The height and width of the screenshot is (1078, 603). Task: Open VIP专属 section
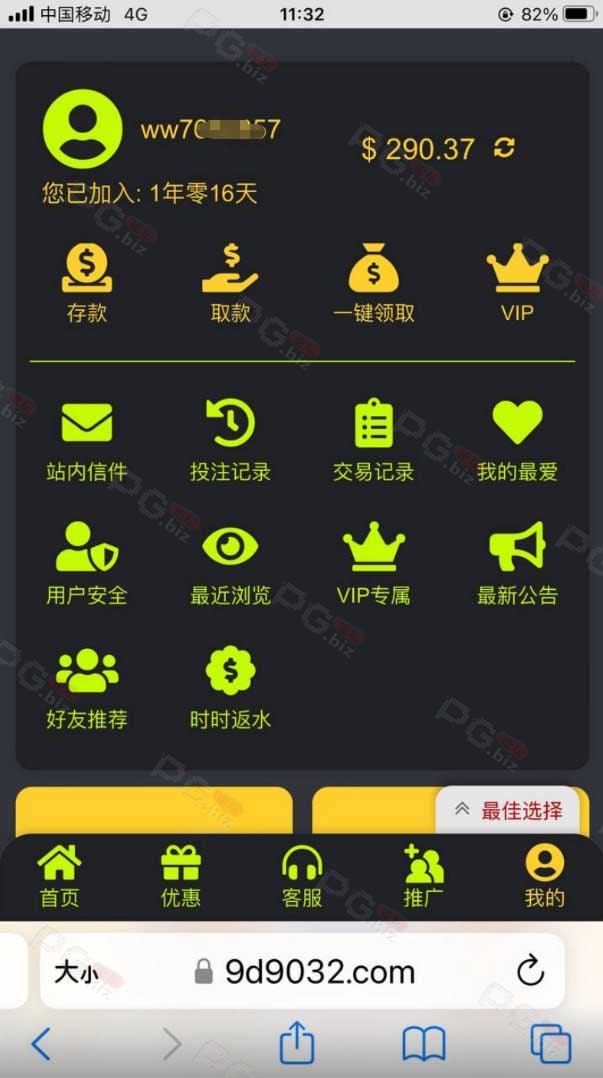tap(374, 564)
